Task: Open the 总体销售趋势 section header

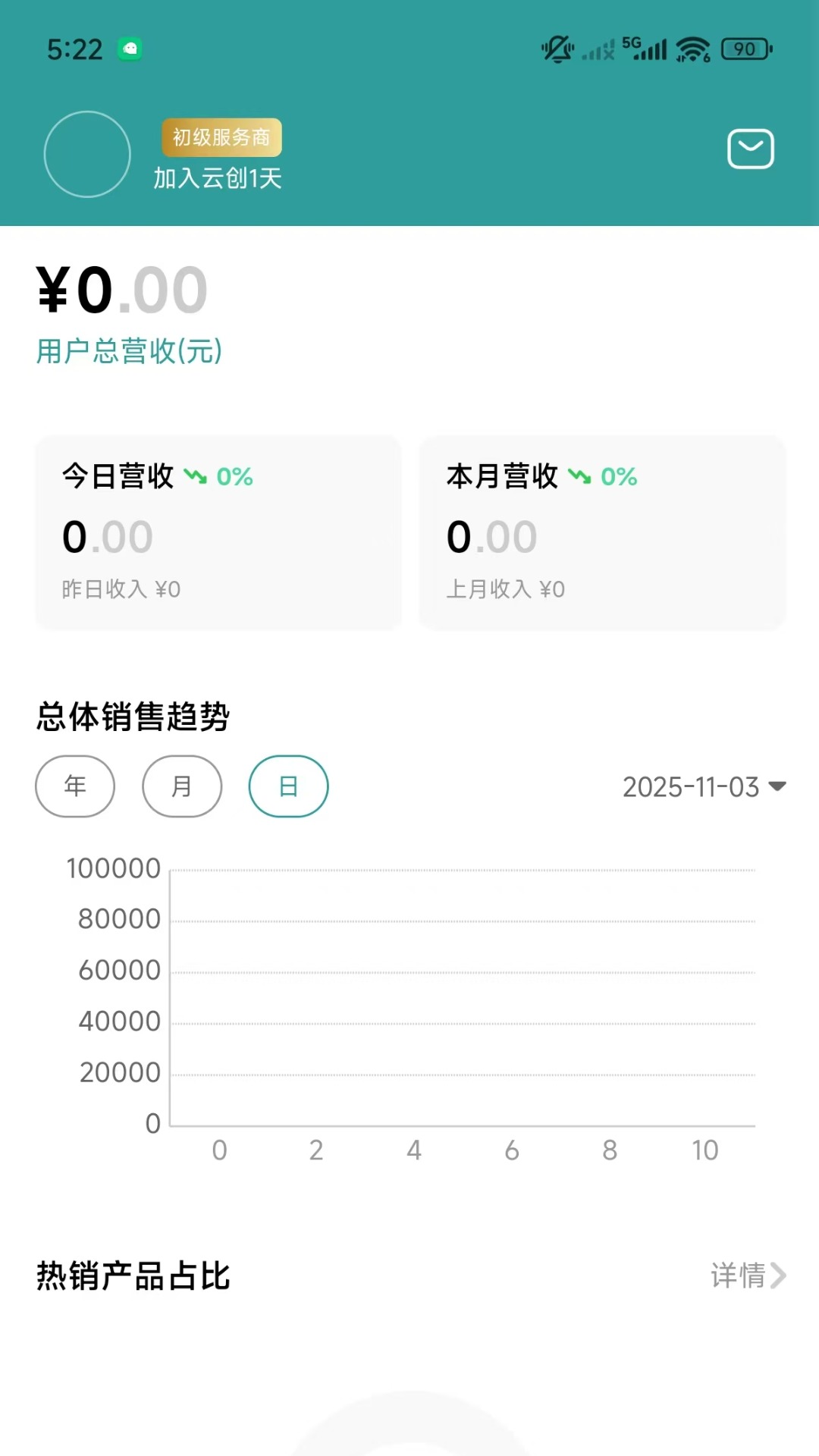Action: 133,716
